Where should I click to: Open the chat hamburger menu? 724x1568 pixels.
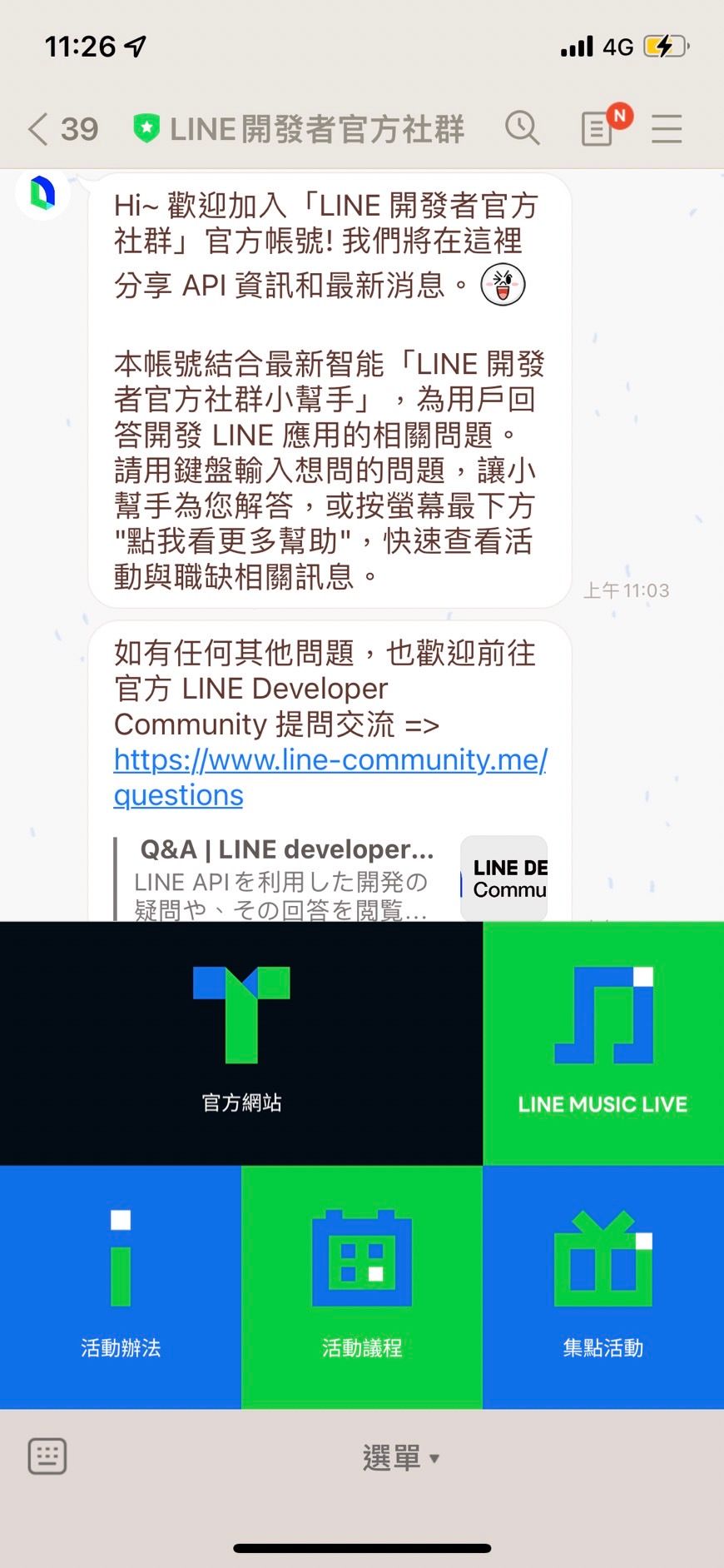(667, 129)
